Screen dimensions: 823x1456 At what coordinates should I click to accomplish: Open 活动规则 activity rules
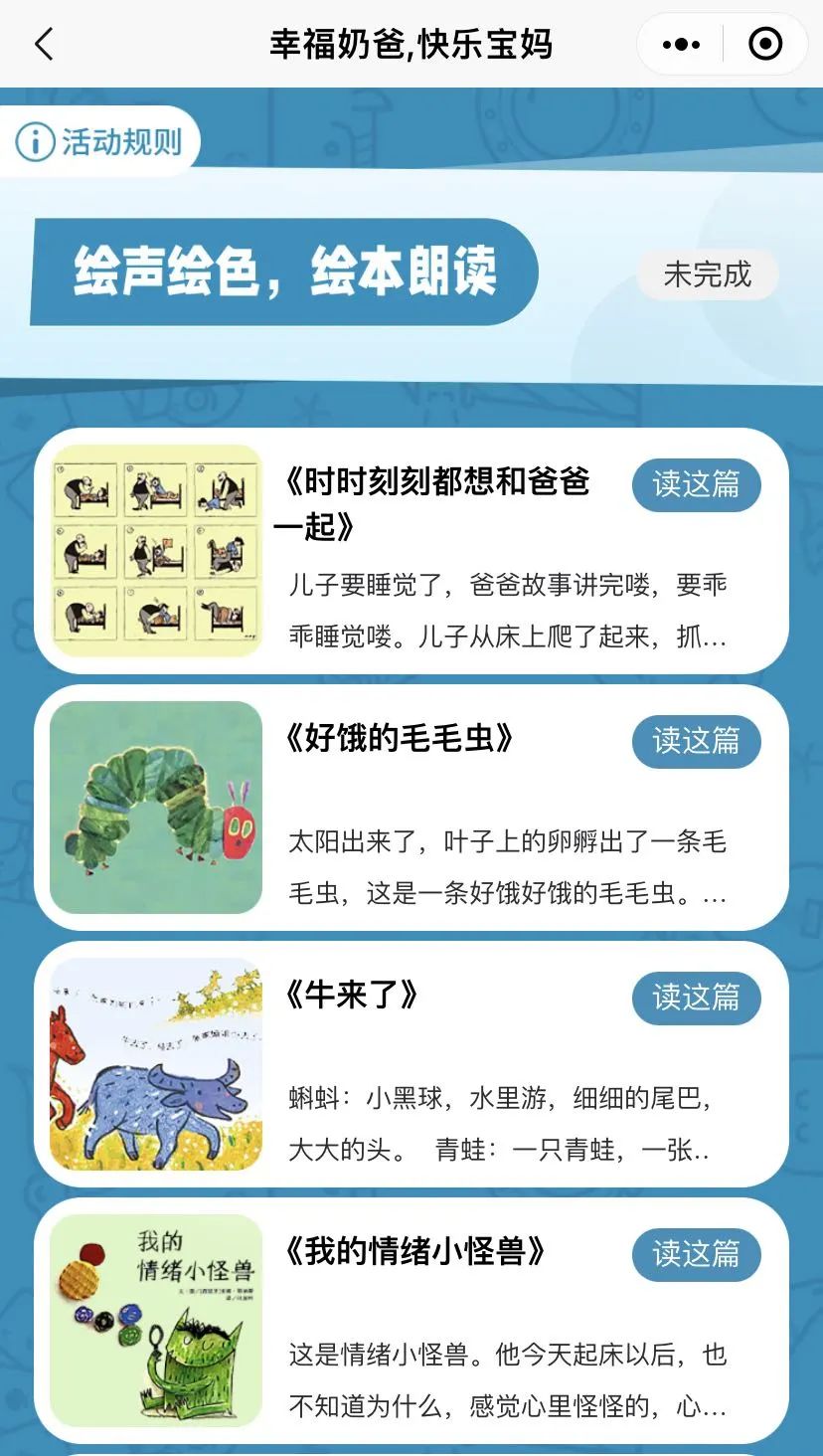pyautogui.click(x=101, y=142)
